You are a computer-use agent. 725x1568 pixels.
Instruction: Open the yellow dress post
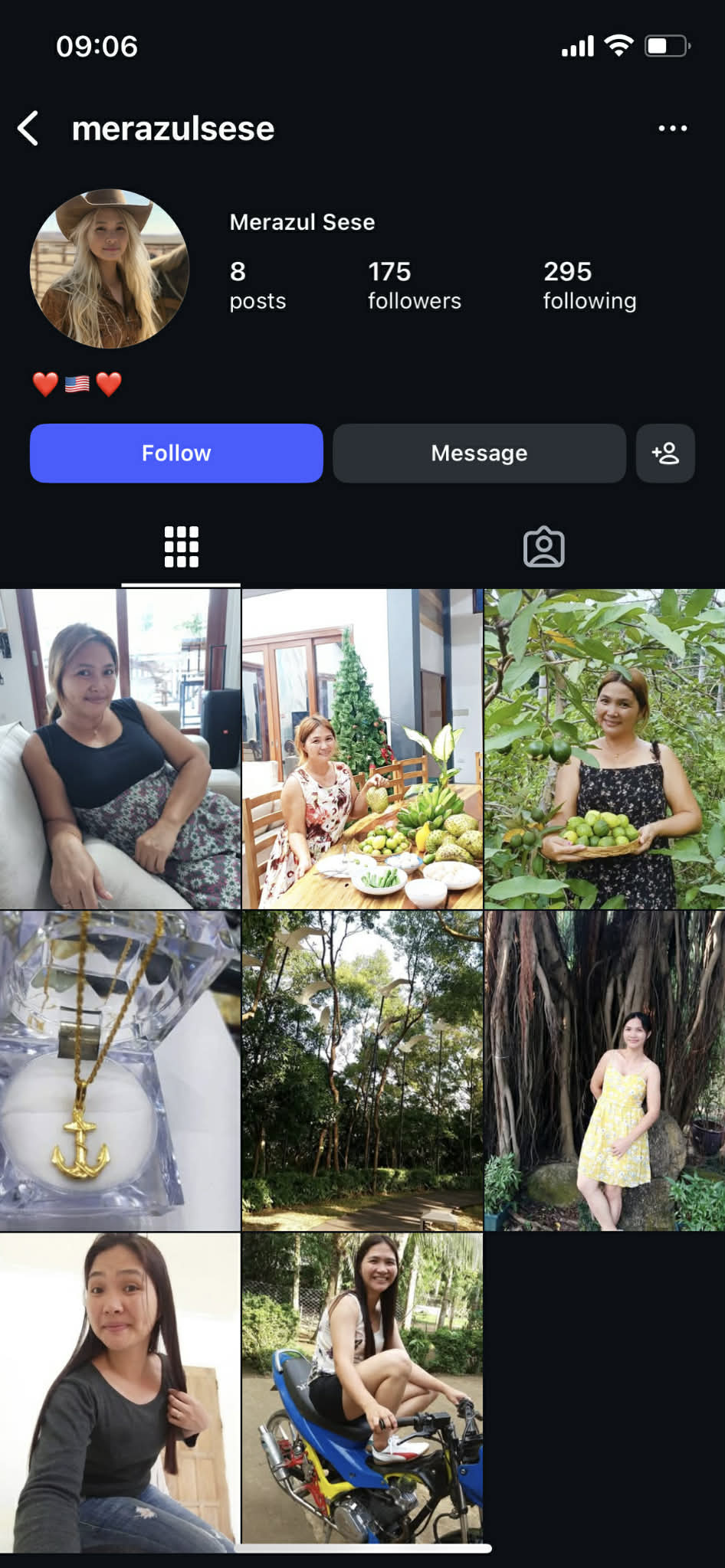click(605, 1070)
